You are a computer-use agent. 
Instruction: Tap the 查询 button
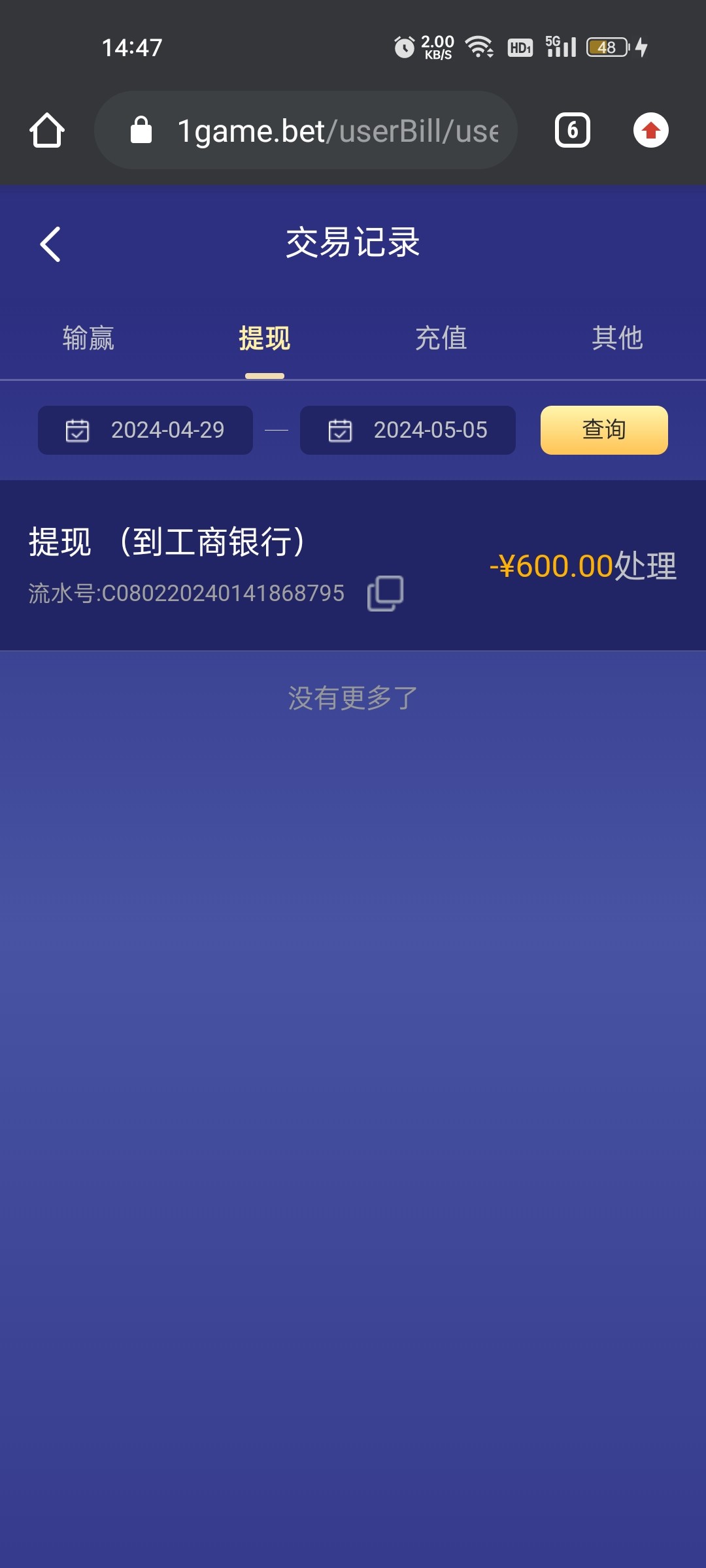[x=603, y=430]
